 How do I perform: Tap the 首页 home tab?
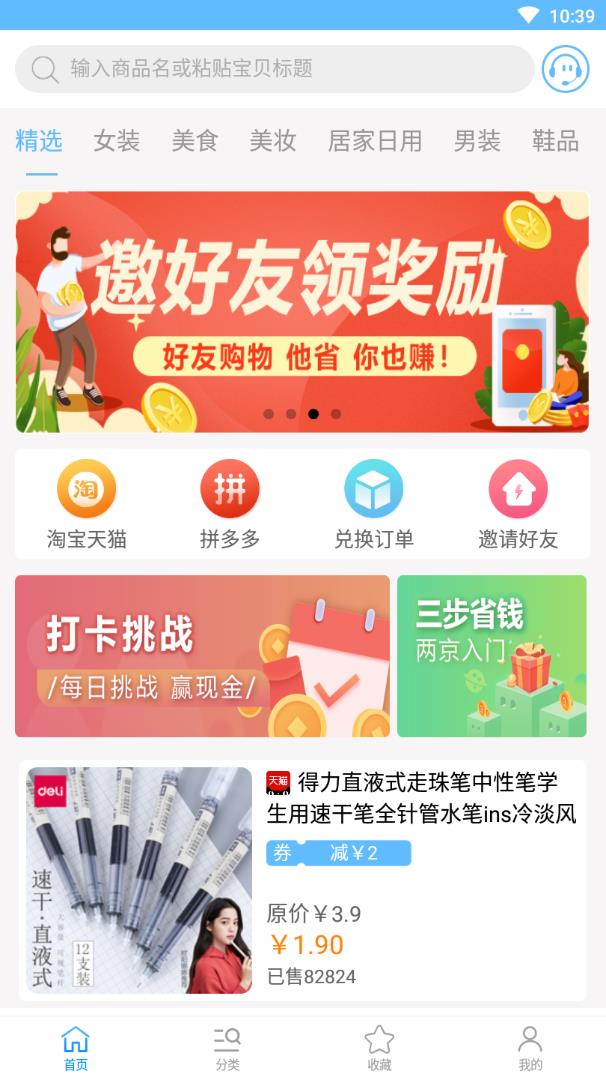(76, 1048)
